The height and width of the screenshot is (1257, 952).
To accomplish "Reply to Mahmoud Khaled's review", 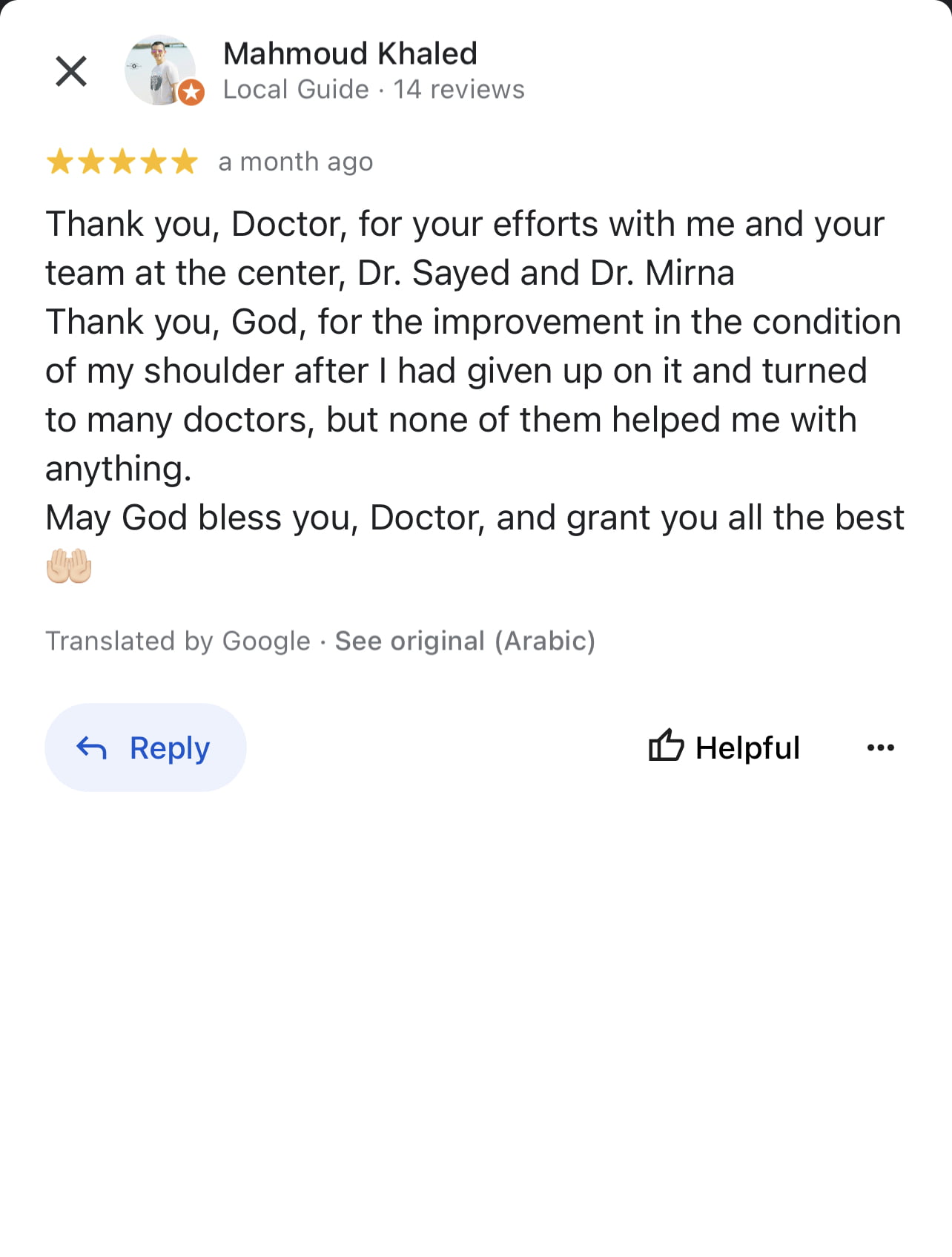I will 145,748.
